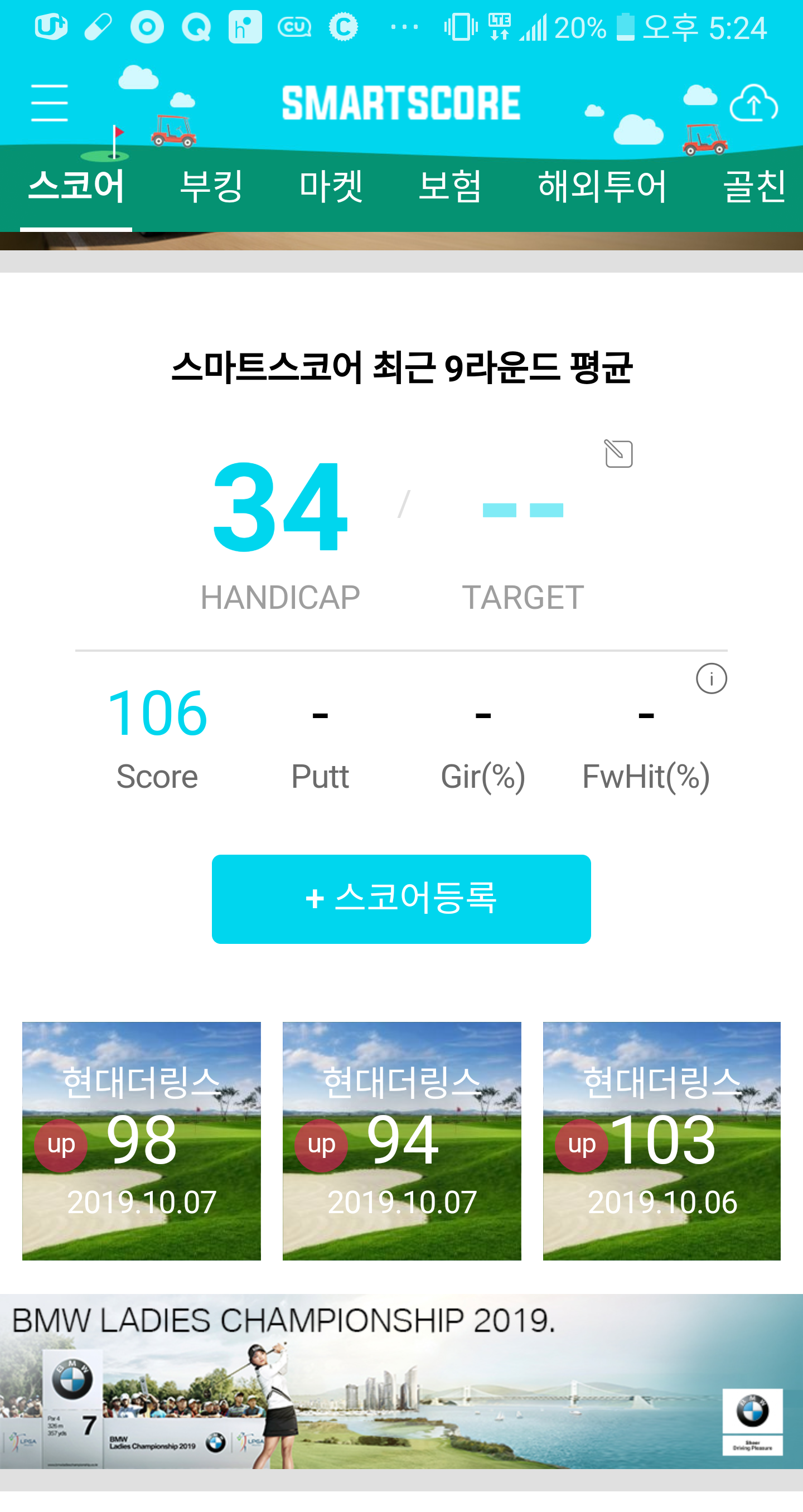The width and height of the screenshot is (803, 1512).
Task: Tap the cloud upload icon
Action: (x=753, y=103)
